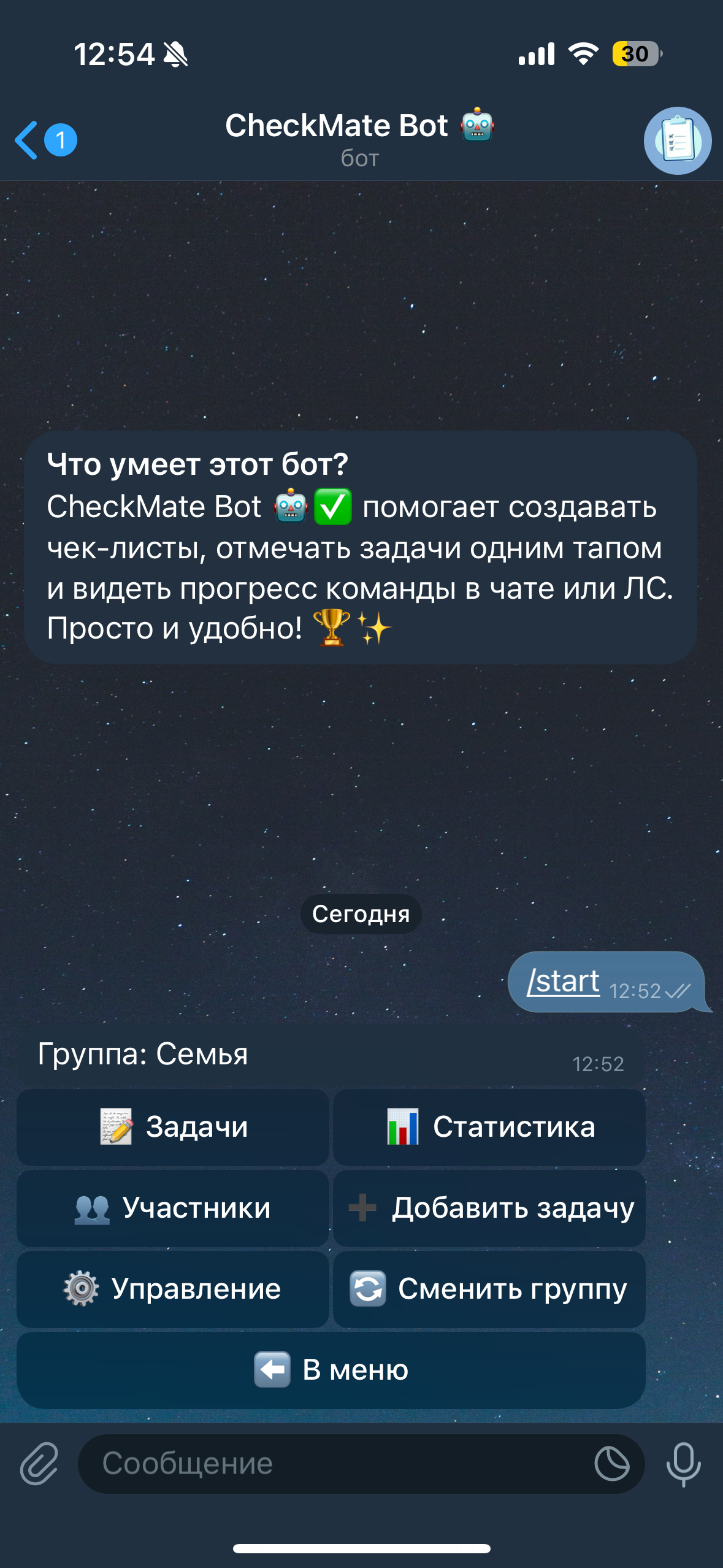Viewport: 723px width, 1568px height.
Task: Tap the microphone voice message icon
Action: 683,1464
